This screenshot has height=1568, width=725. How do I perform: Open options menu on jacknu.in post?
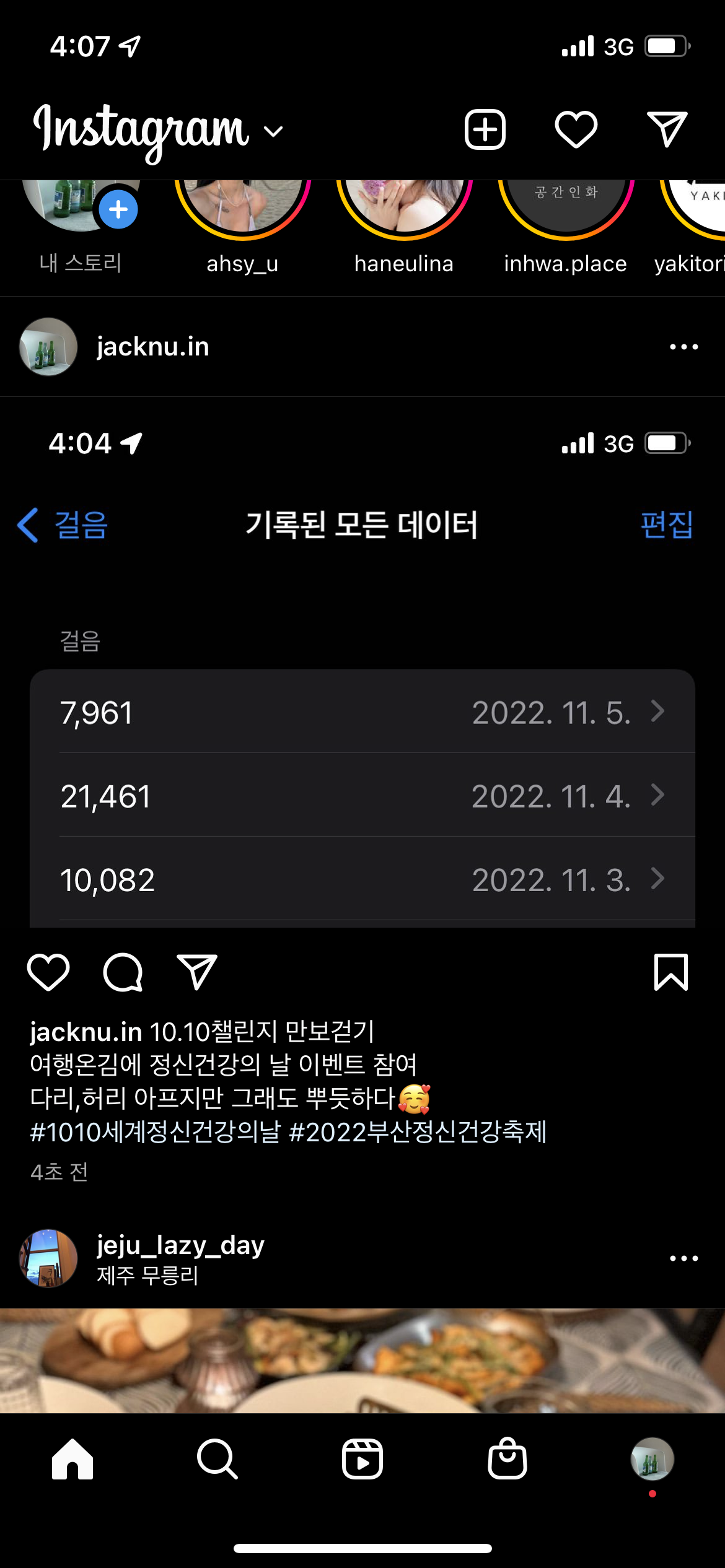click(x=683, y=347)
